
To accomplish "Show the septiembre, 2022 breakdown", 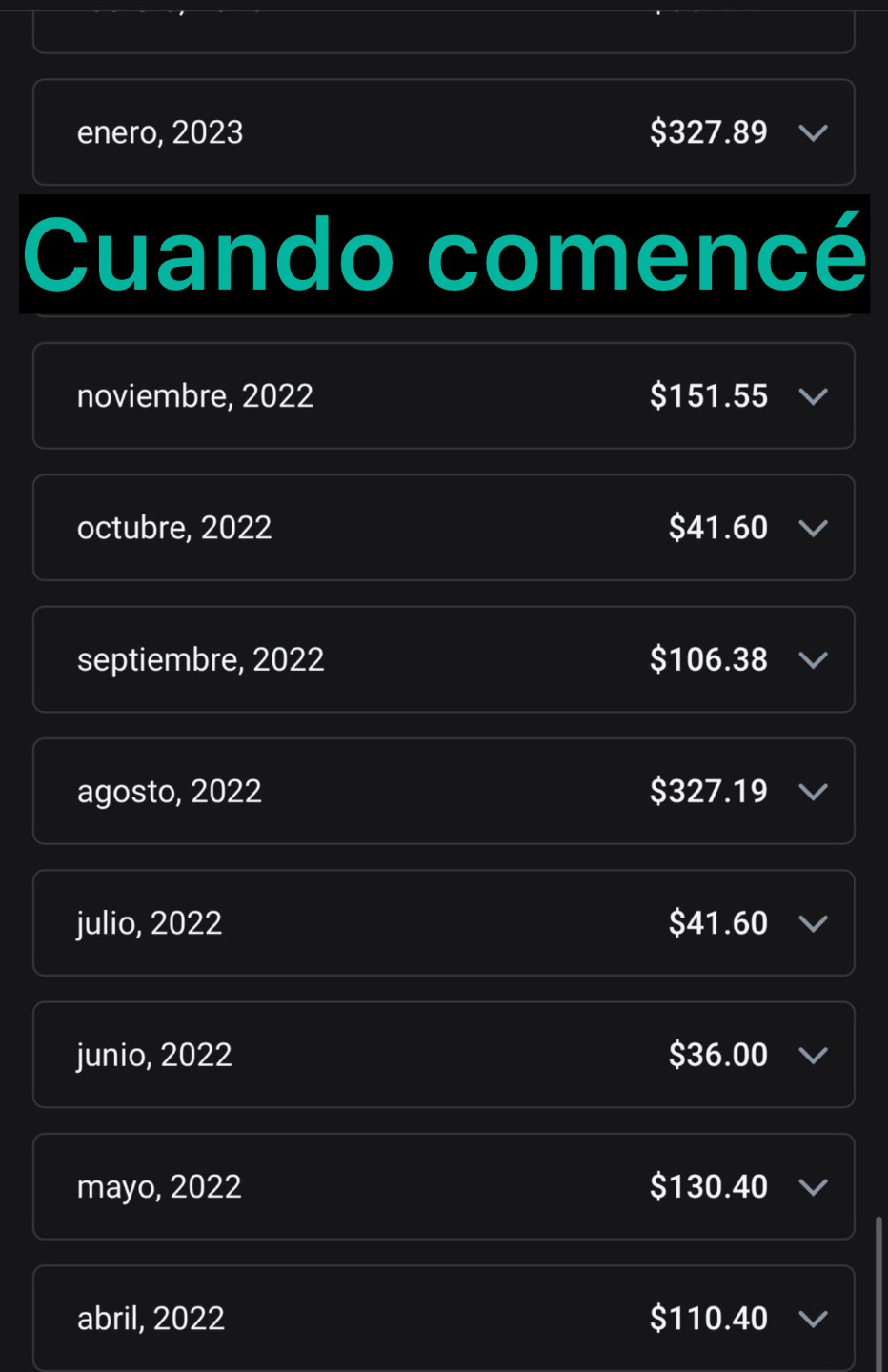I will coord(813,659).
